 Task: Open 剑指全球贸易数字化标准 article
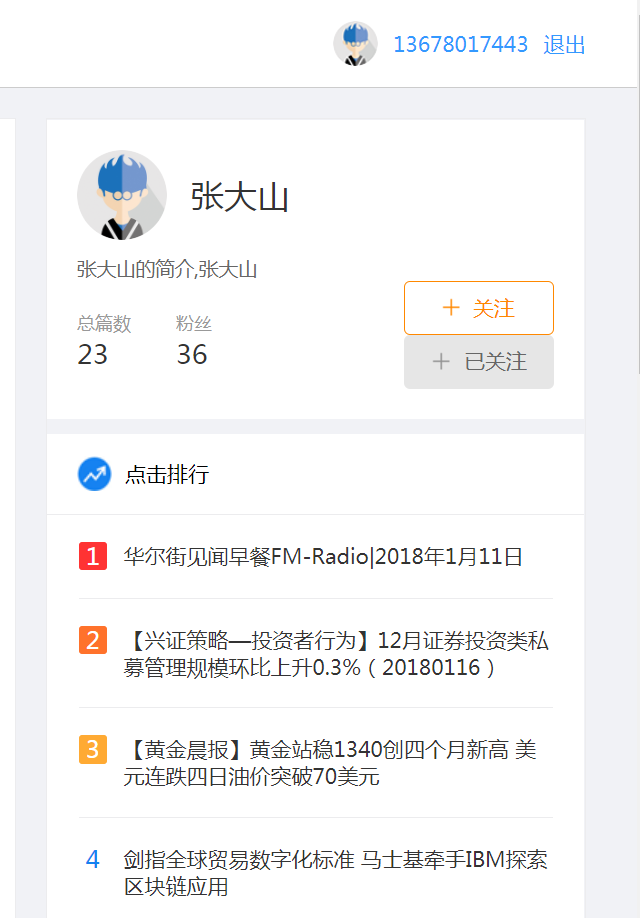[335, 873]
